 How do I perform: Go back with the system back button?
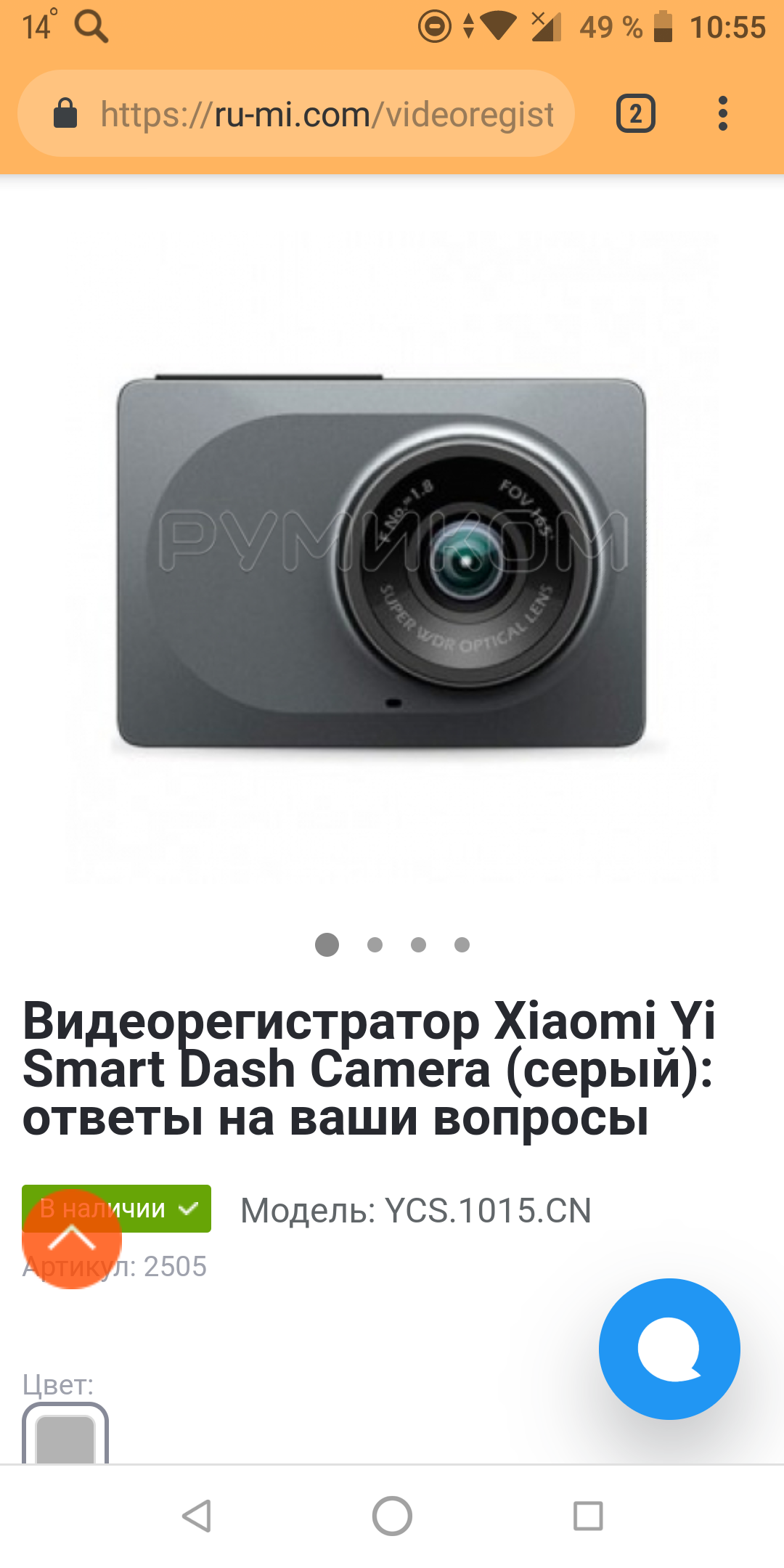tap(197, 1516)
